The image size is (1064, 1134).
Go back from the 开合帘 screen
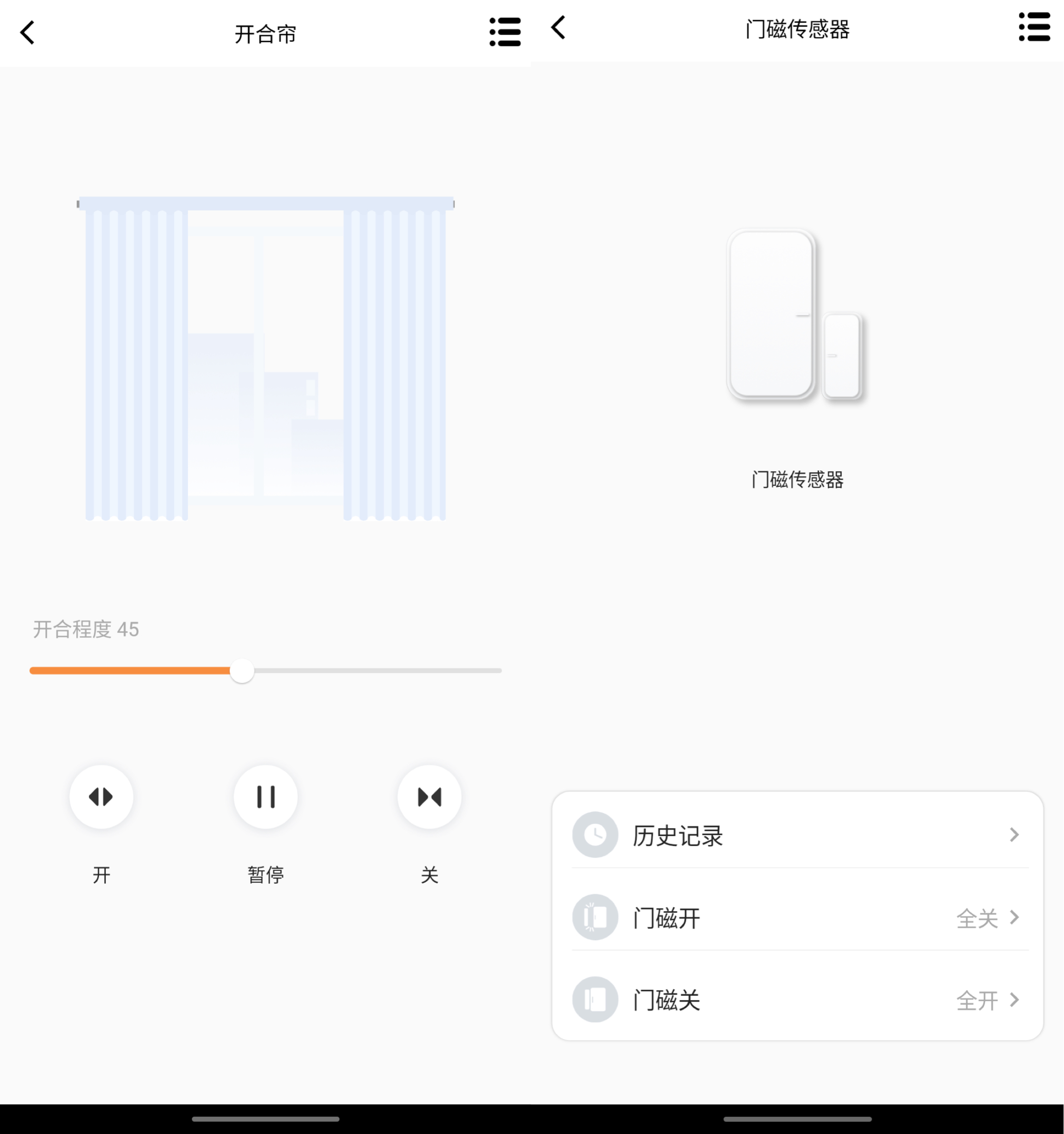[x=27, y=32]
